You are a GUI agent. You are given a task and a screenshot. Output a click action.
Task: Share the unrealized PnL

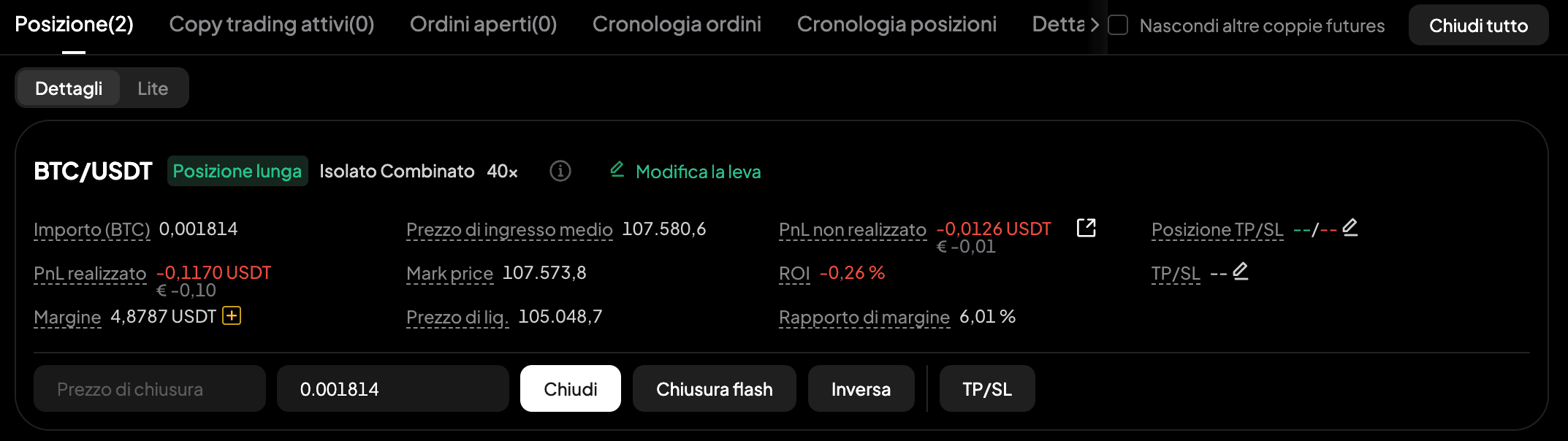(x=1086, y=228)
